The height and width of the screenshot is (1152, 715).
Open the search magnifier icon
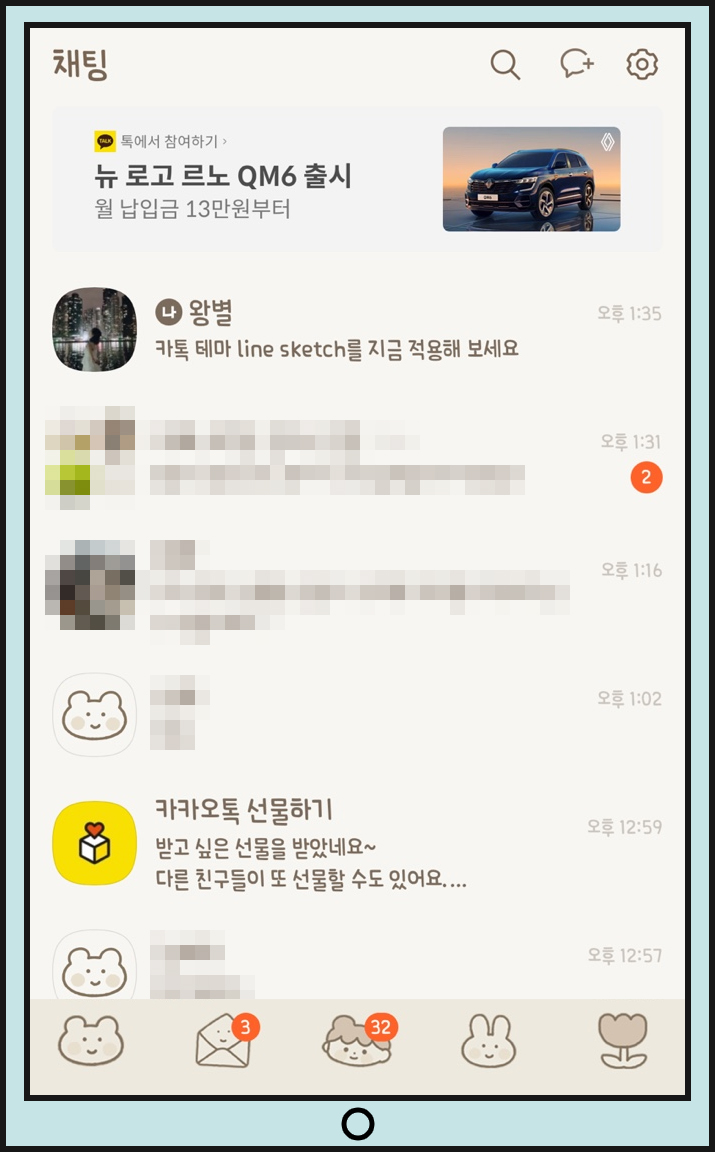(505, 65)
